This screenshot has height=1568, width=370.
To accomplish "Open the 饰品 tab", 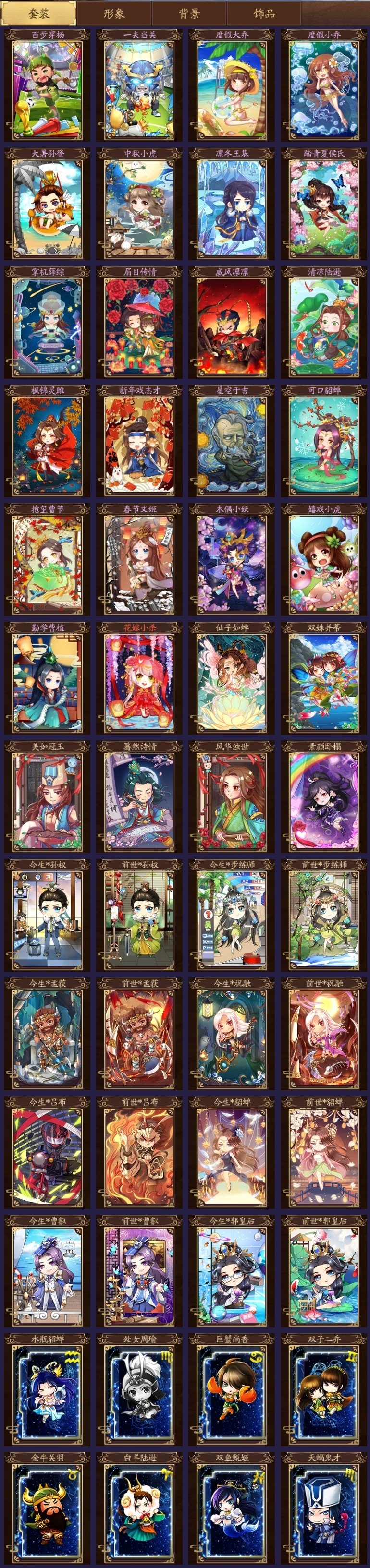I will pyautogui.click(x=264, y=13).
